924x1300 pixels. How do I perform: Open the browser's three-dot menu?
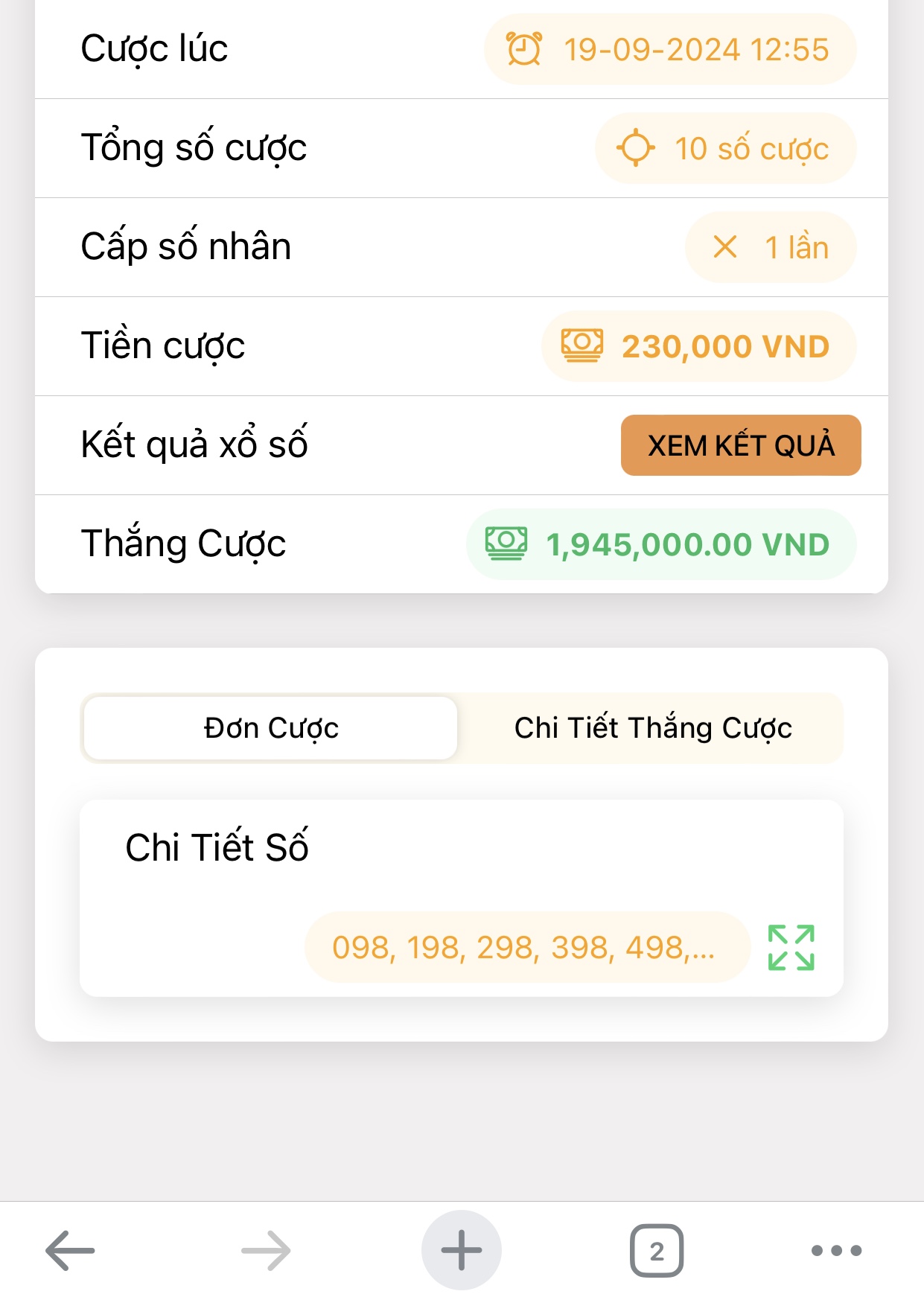tap(836, 1250)
